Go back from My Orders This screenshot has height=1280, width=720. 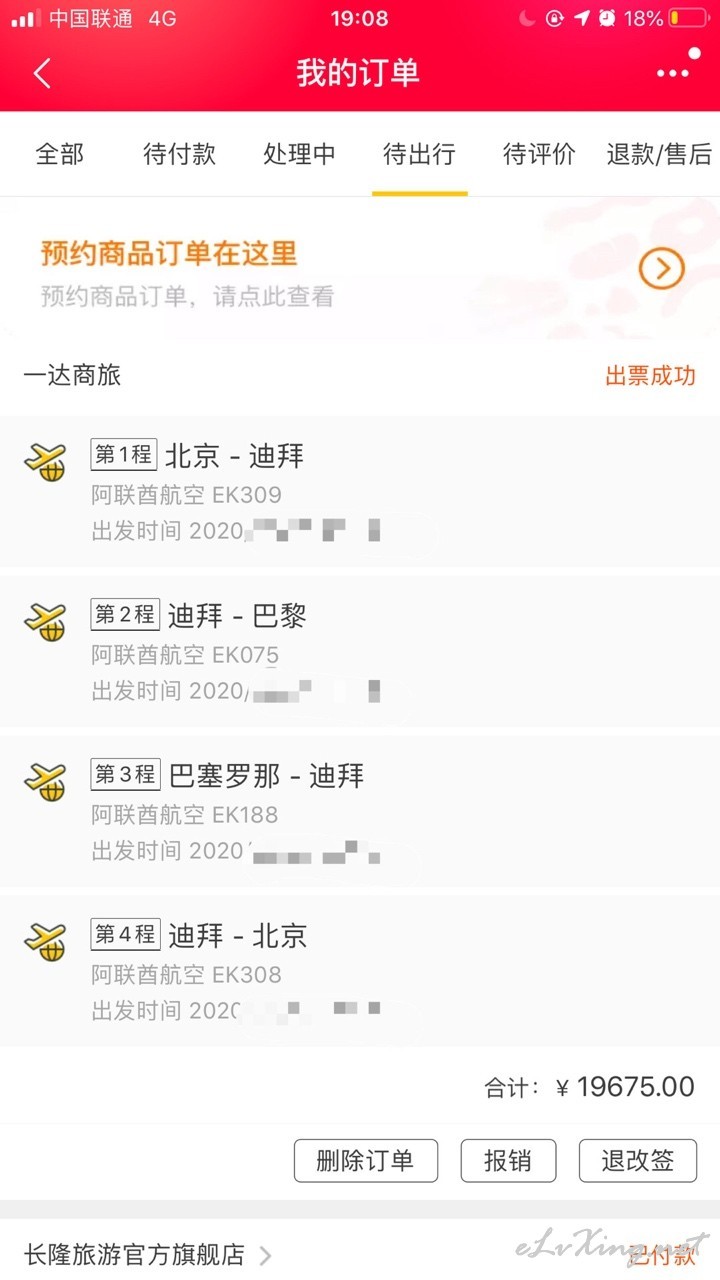click(42, 73)
